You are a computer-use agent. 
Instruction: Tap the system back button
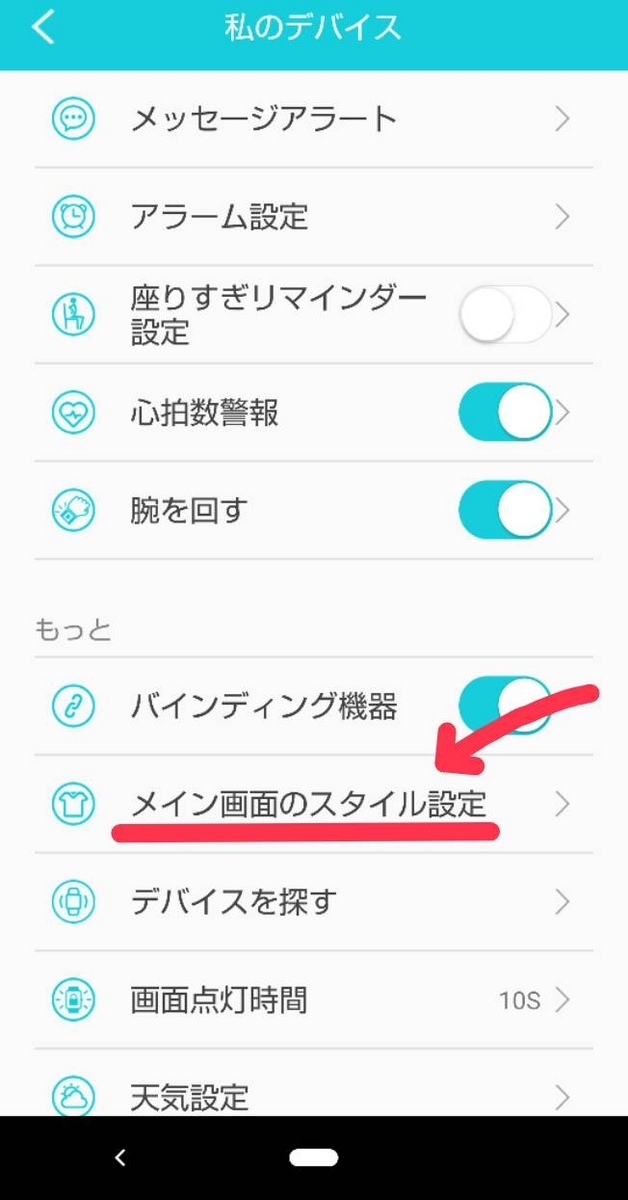point(120,1158)
